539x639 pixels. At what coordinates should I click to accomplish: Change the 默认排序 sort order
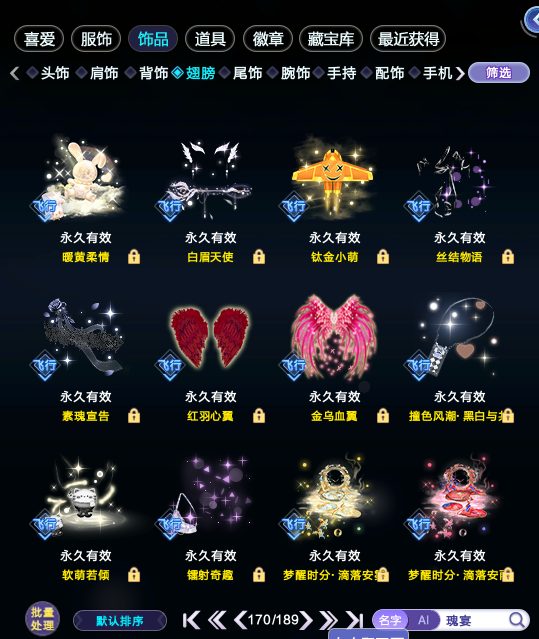tap(120, 621)
